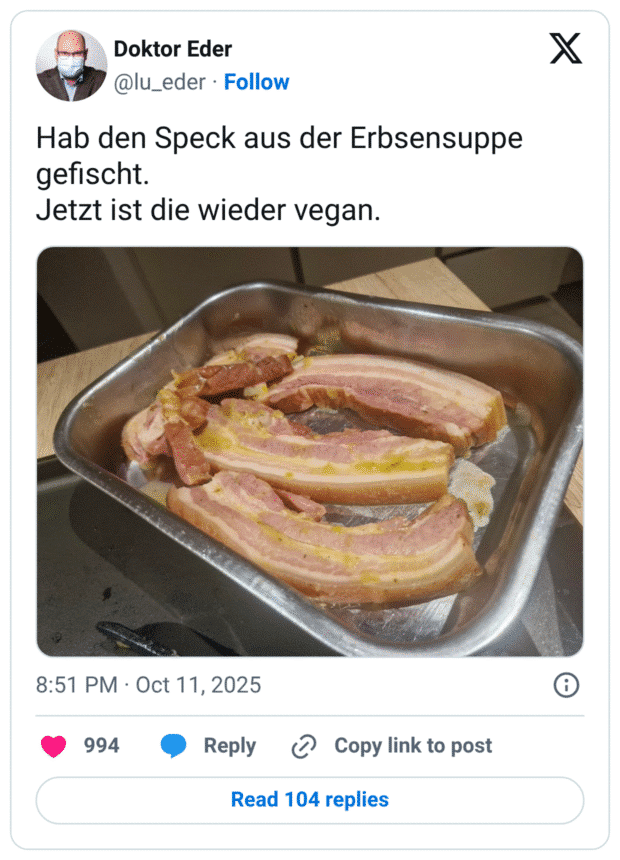Follow @lu_eder
620x860 pixels.
tap(256, 82)
